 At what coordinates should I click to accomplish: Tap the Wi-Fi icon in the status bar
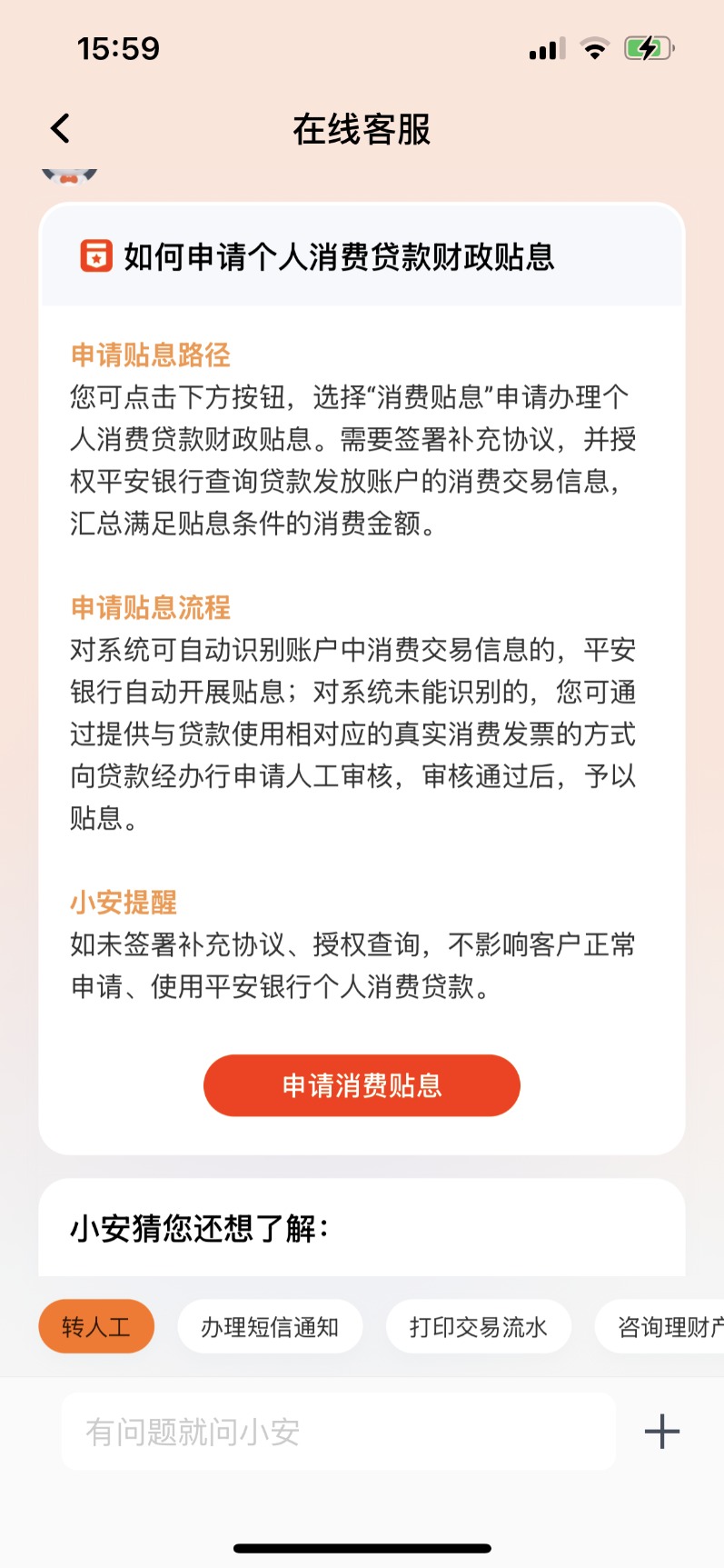click(595, 49)
